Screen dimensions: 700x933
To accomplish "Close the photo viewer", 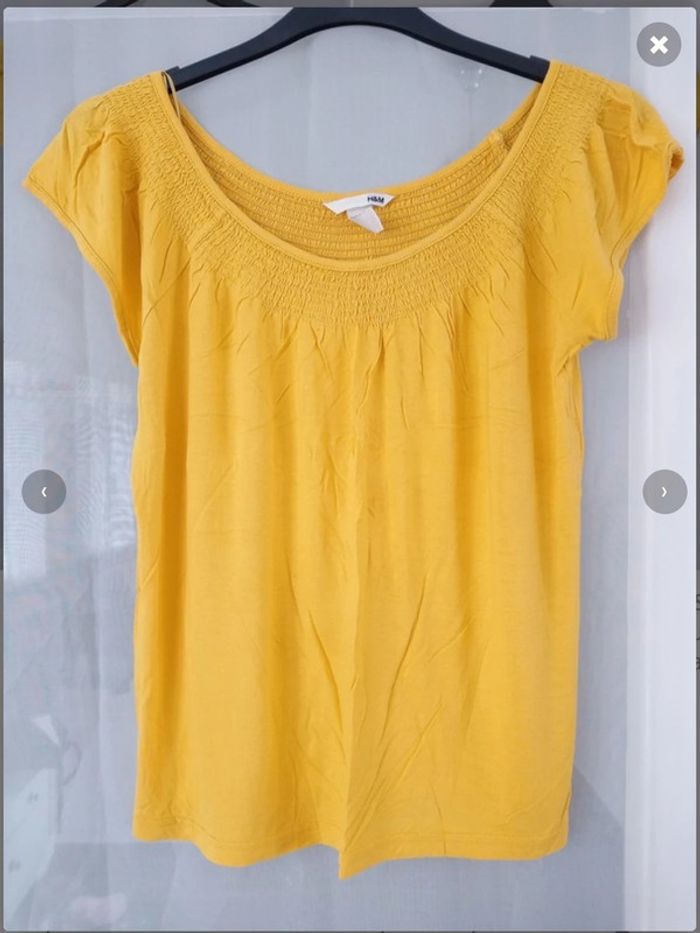I will pos(658,44).
